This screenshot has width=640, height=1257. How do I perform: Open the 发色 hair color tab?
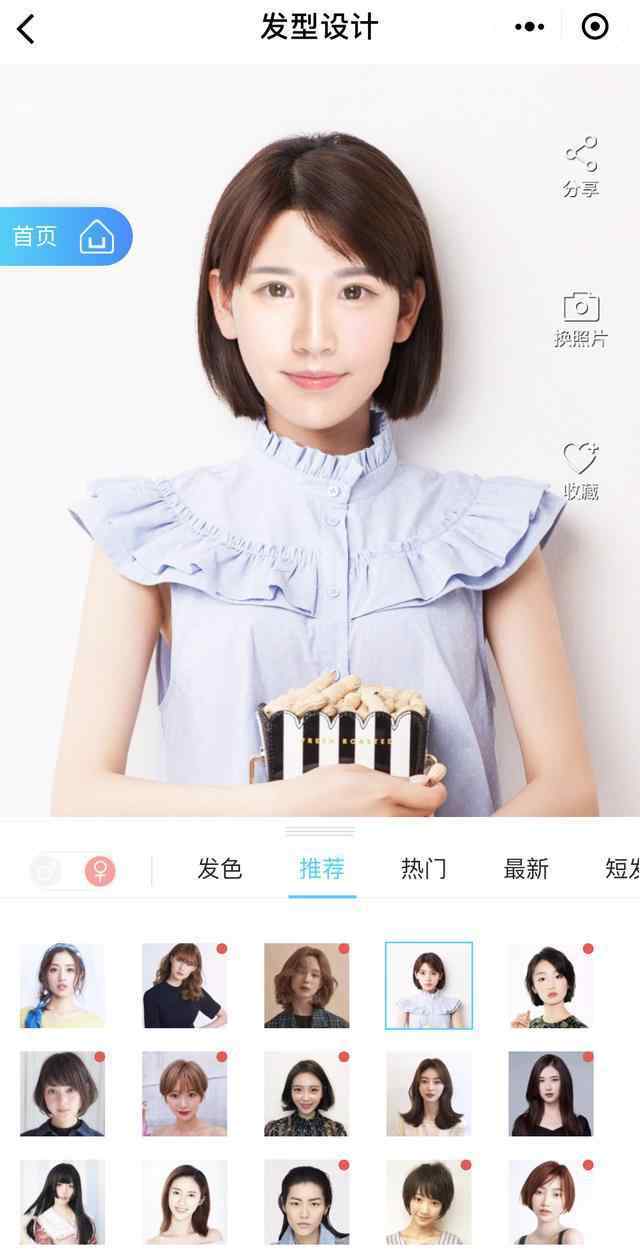(x=220, y=869)
